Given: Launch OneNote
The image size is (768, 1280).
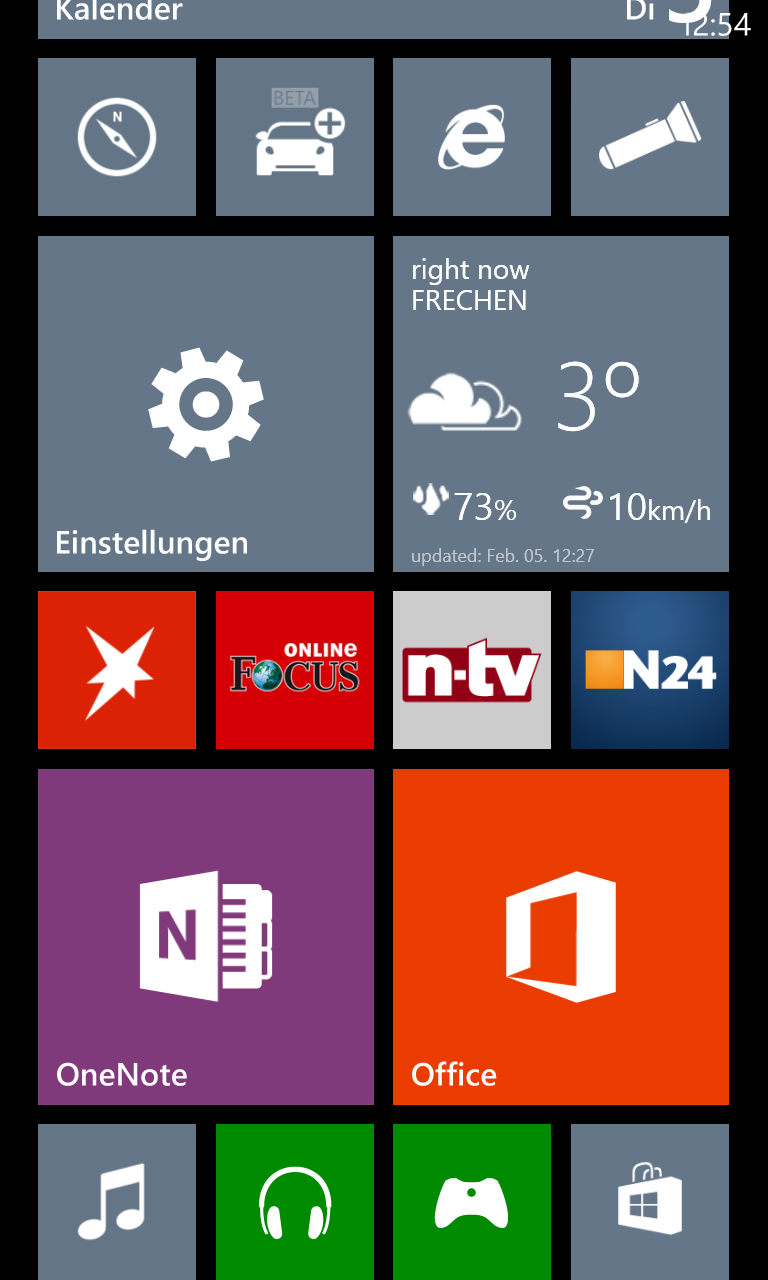Looking at the screenshot, I should click(206, 937).
